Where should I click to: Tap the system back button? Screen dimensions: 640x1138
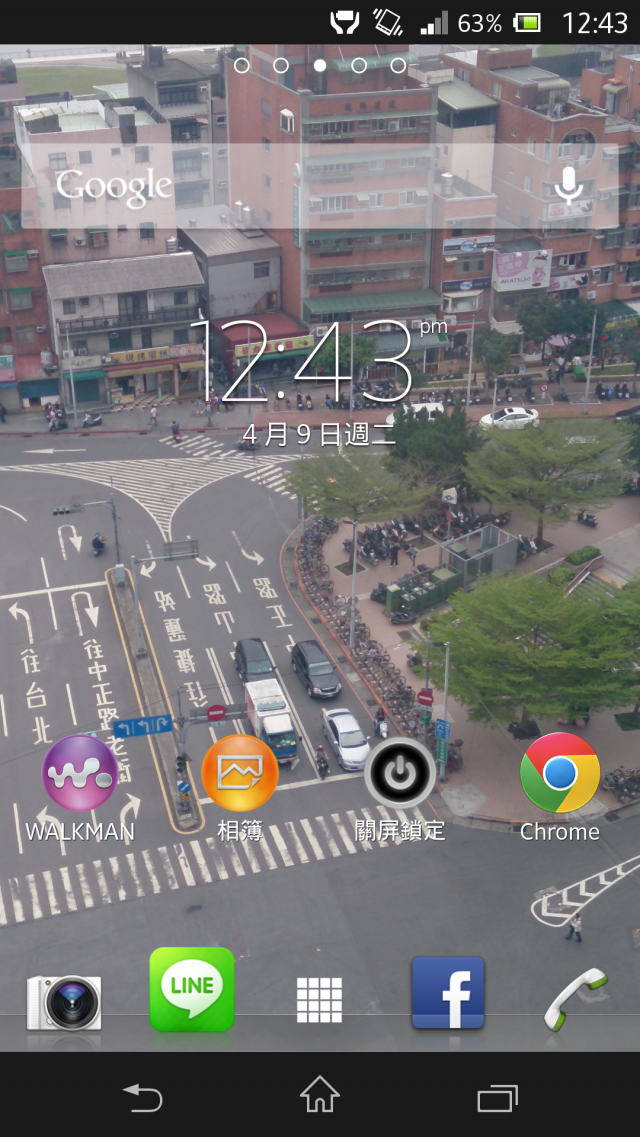(143, 1097)
